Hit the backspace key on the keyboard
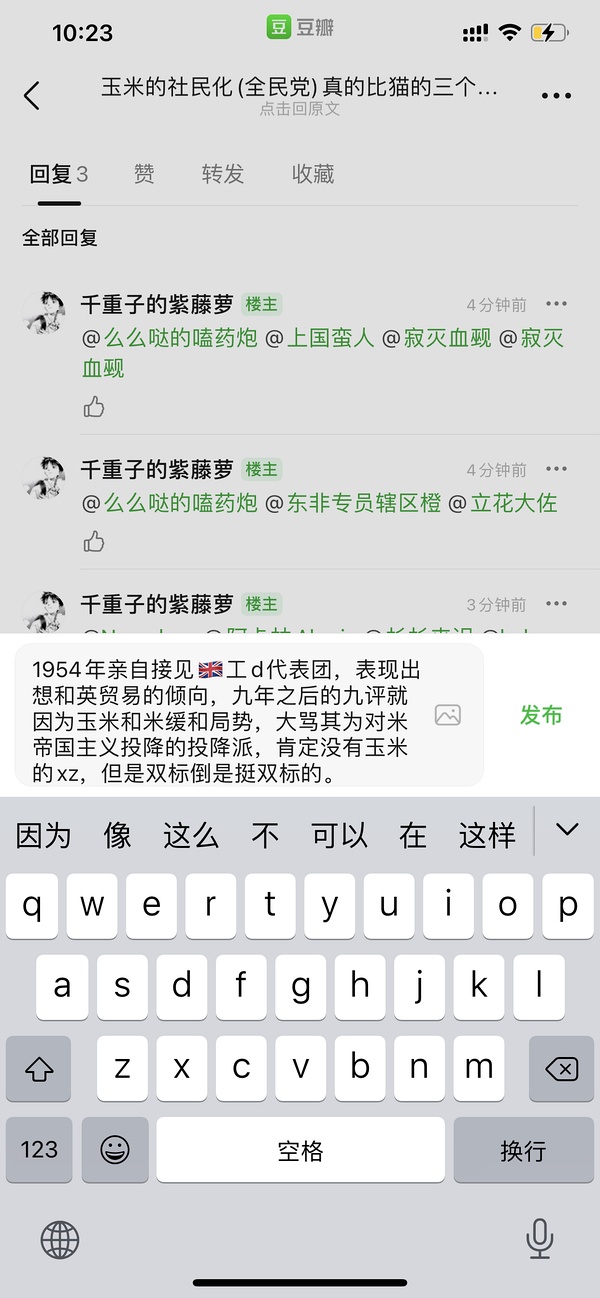 pos(561,1069)
